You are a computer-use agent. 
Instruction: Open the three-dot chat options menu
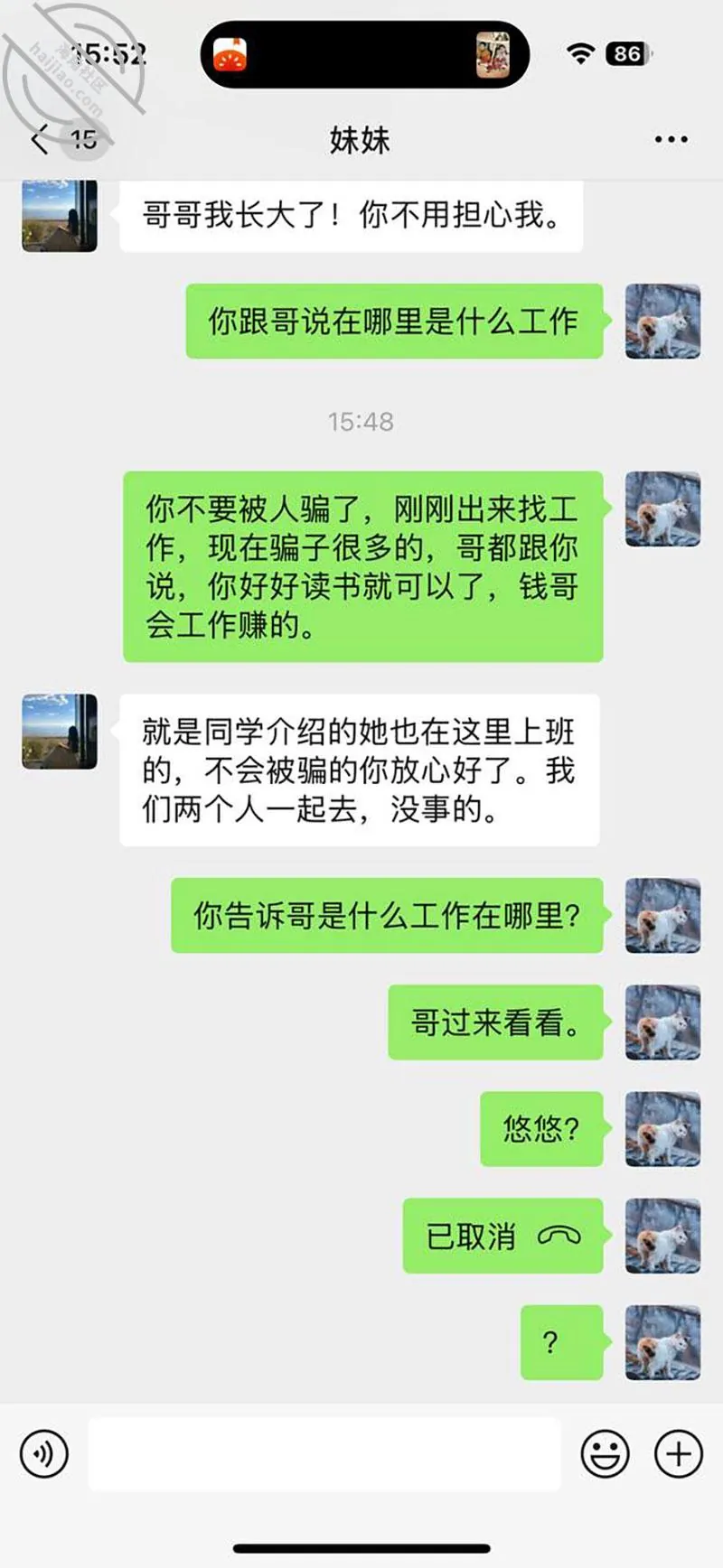671,140
